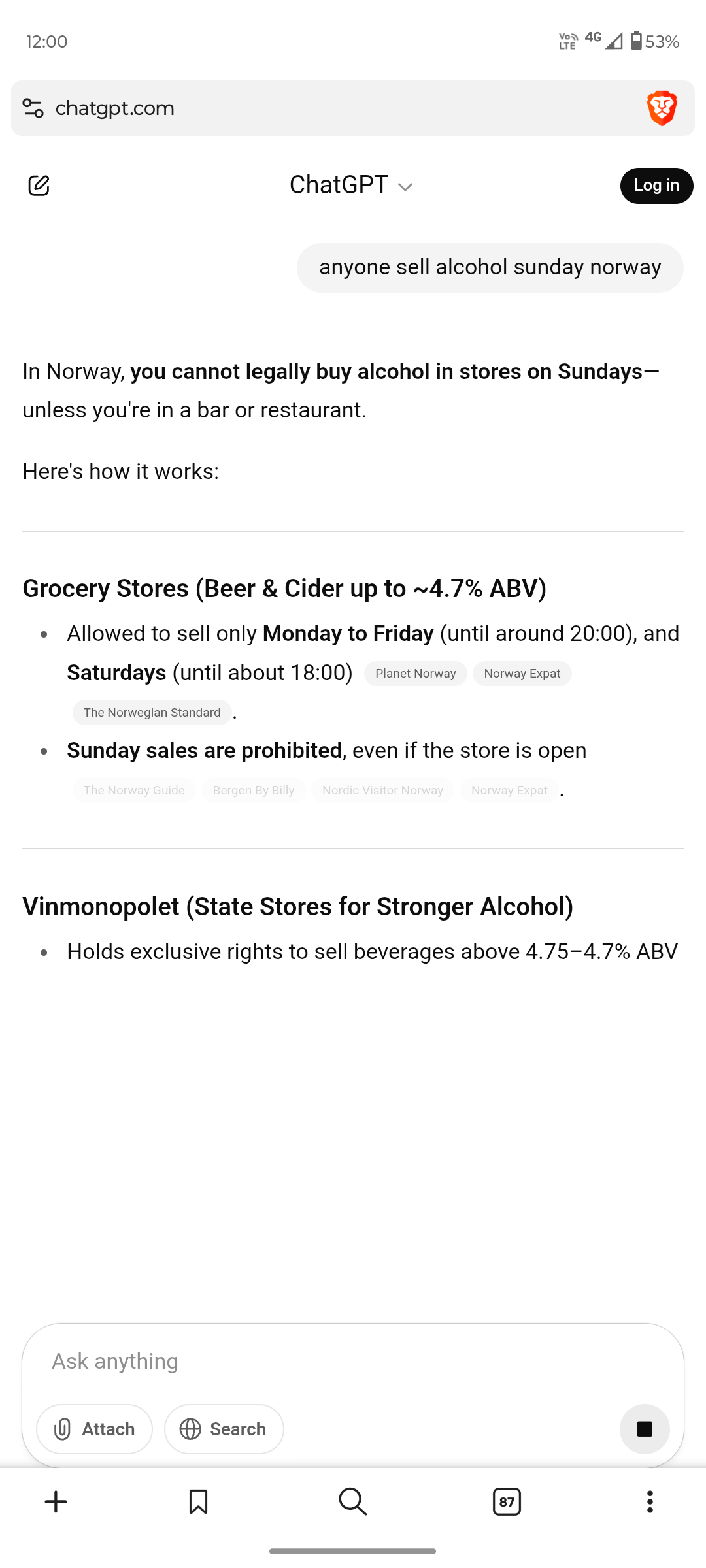Image resolution: width=706 pixels, height=1568 pixels.
Task: Open the Brave Shields lion icon
Action: coord(662,108)
